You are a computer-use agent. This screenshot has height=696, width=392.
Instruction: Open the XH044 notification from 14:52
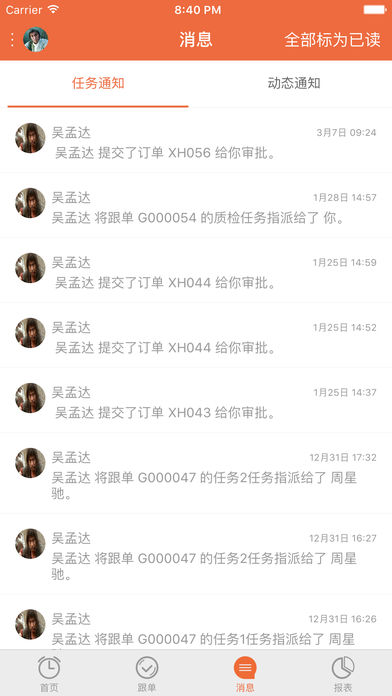(196, 335)
